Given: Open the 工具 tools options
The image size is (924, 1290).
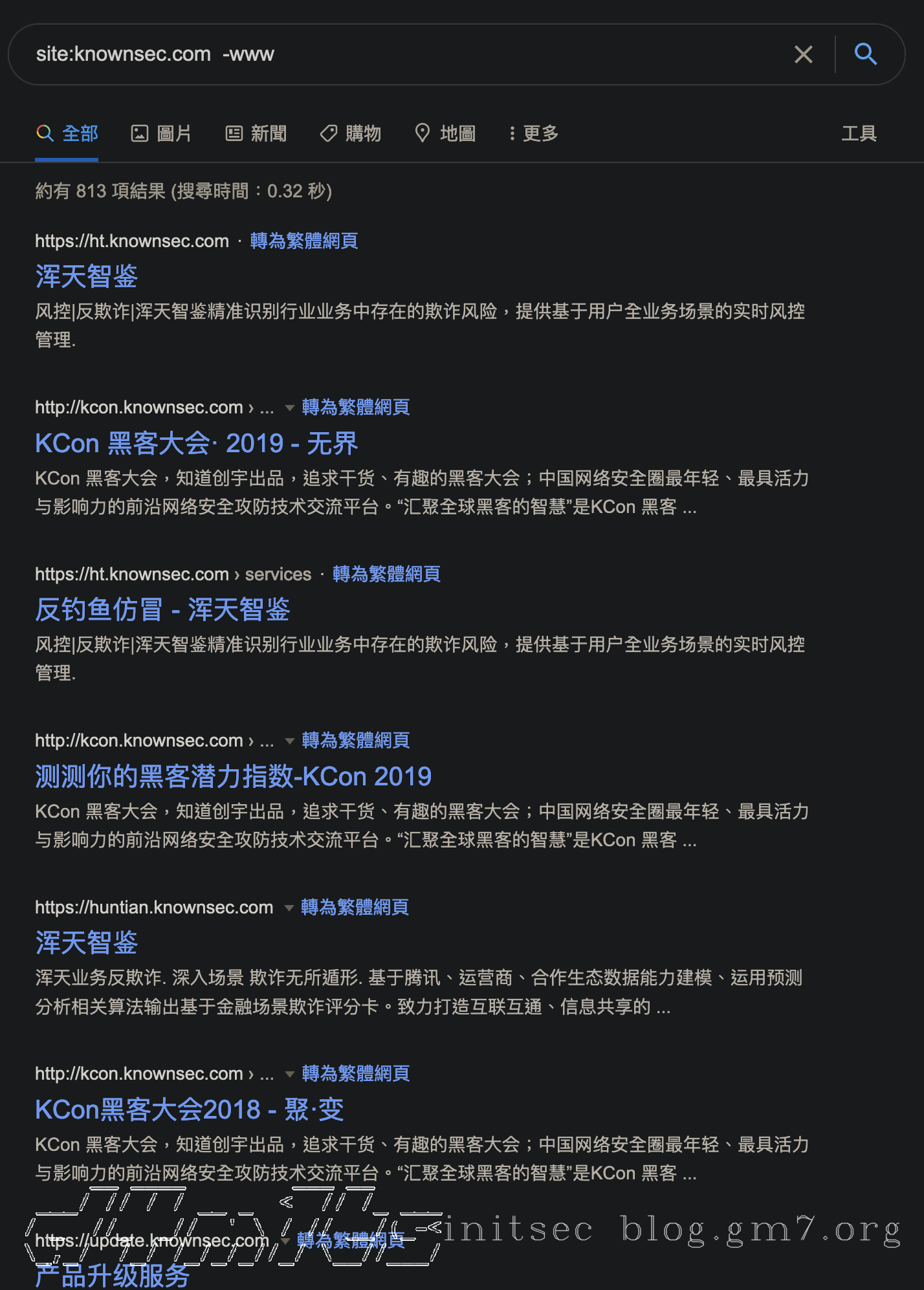Looking at the screenshot, I should point(858,133).
